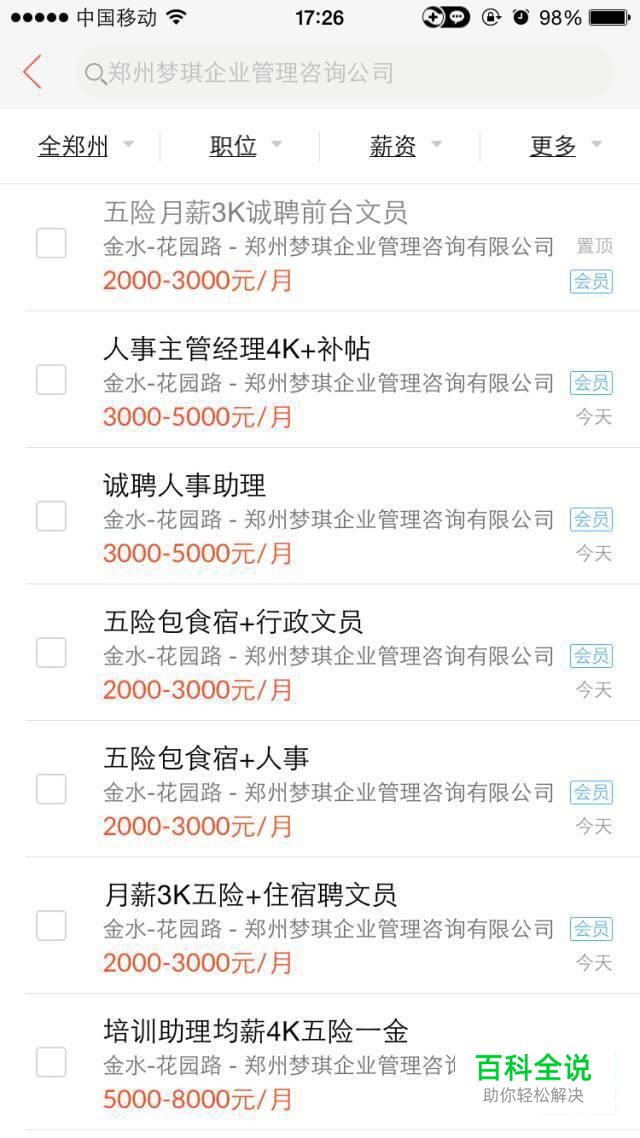Tick the checkbox for 月薪3K五险+住宿聘文员
The height and width of the screenshot is (1138, 640).
52,925
